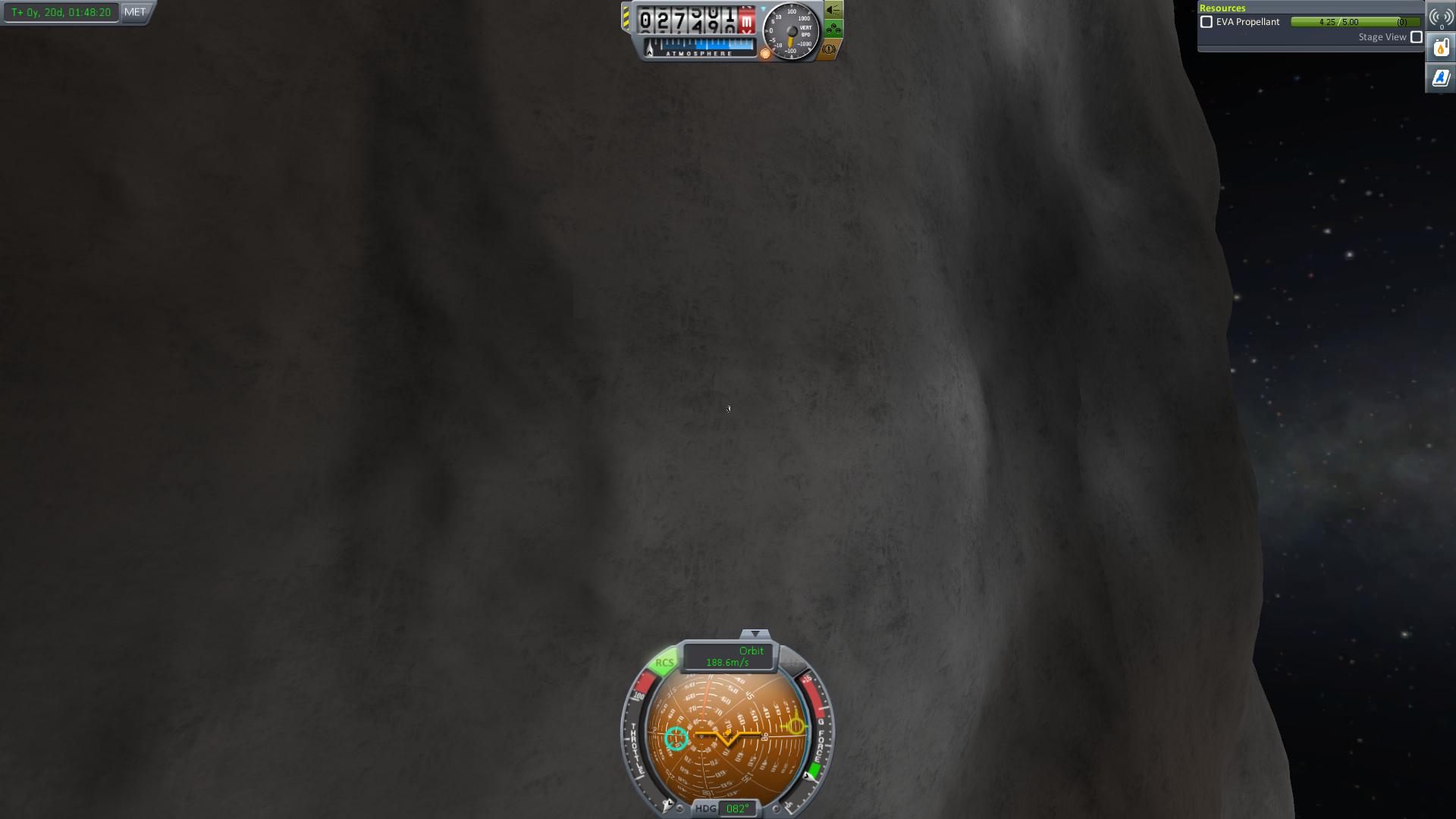This screenshot has width=1456, height=819.
Task: Enable the Stage View checkbox
Action: point(1416,37)
